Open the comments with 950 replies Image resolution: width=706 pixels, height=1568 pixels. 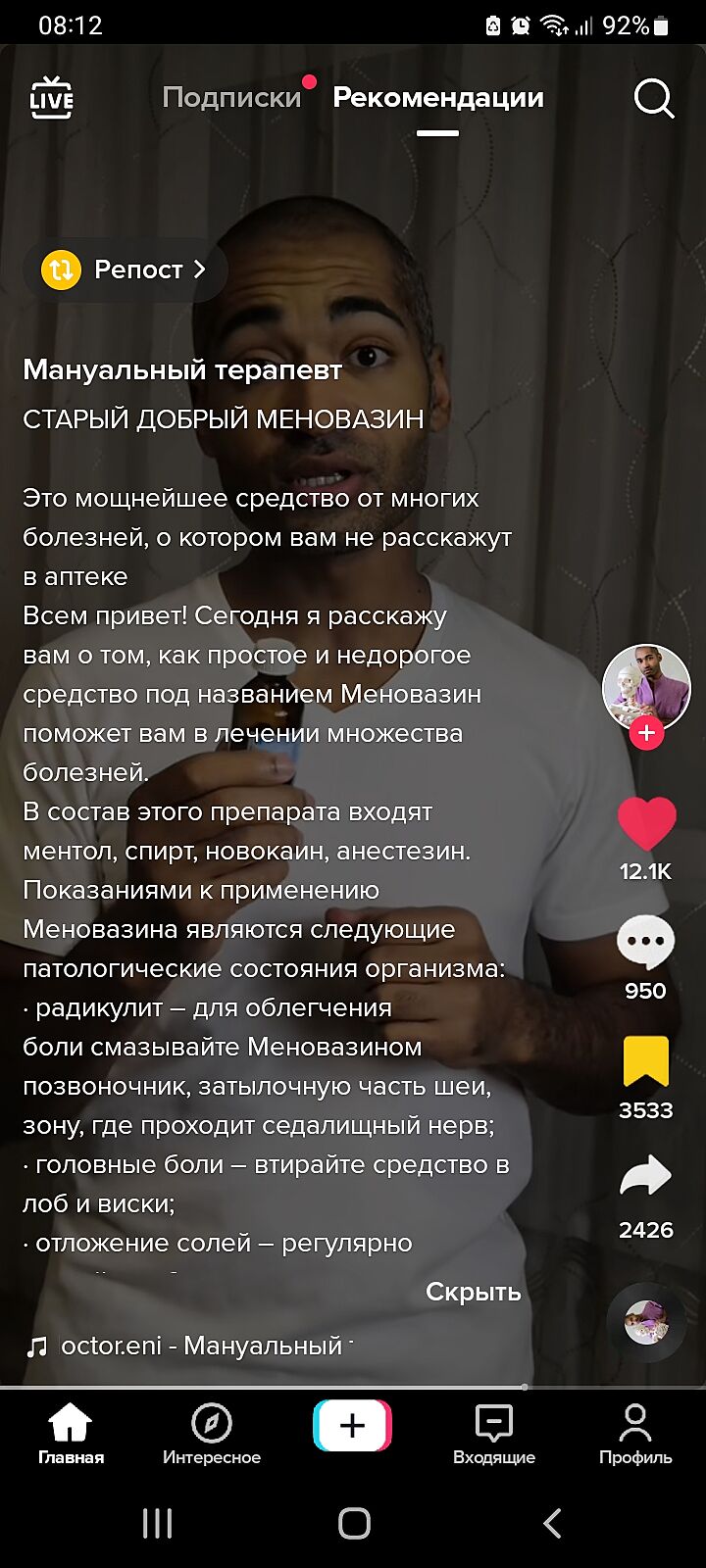tap(645, 943)
